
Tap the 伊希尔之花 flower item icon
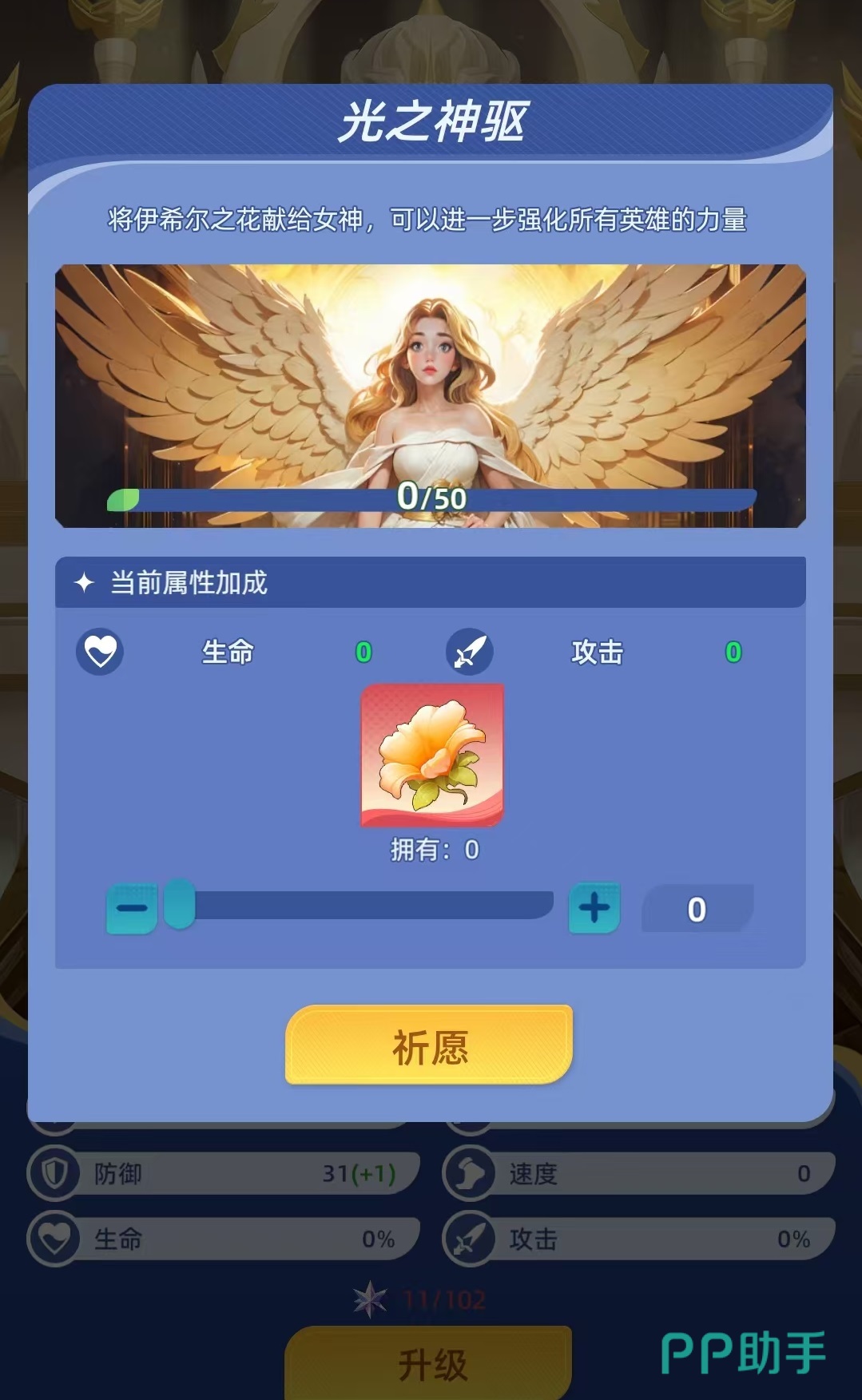432,755
